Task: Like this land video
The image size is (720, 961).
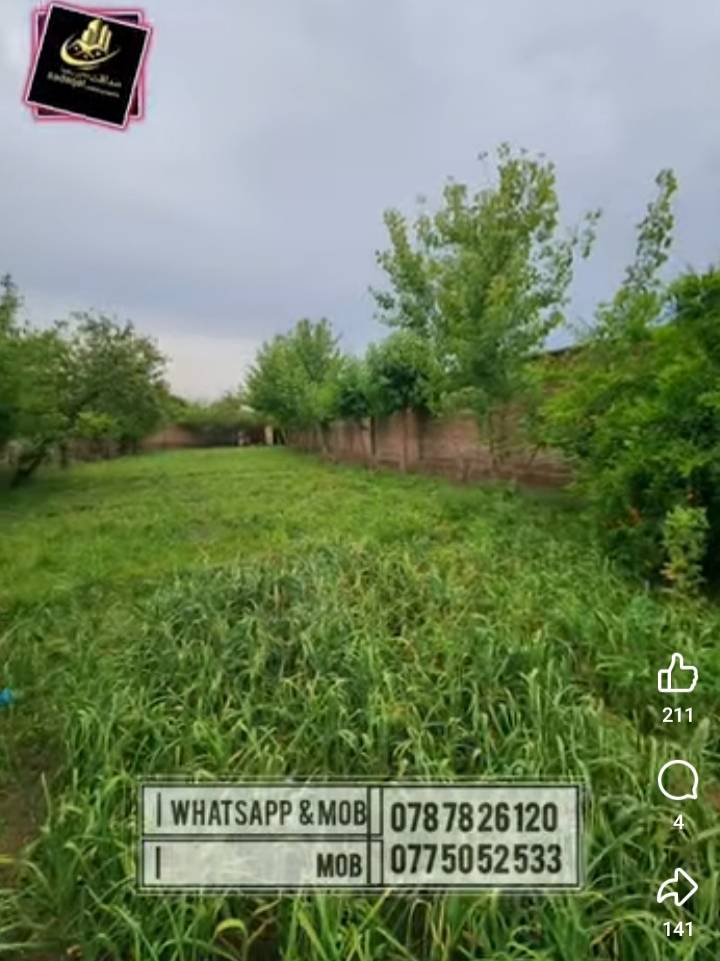Action: 678,674
